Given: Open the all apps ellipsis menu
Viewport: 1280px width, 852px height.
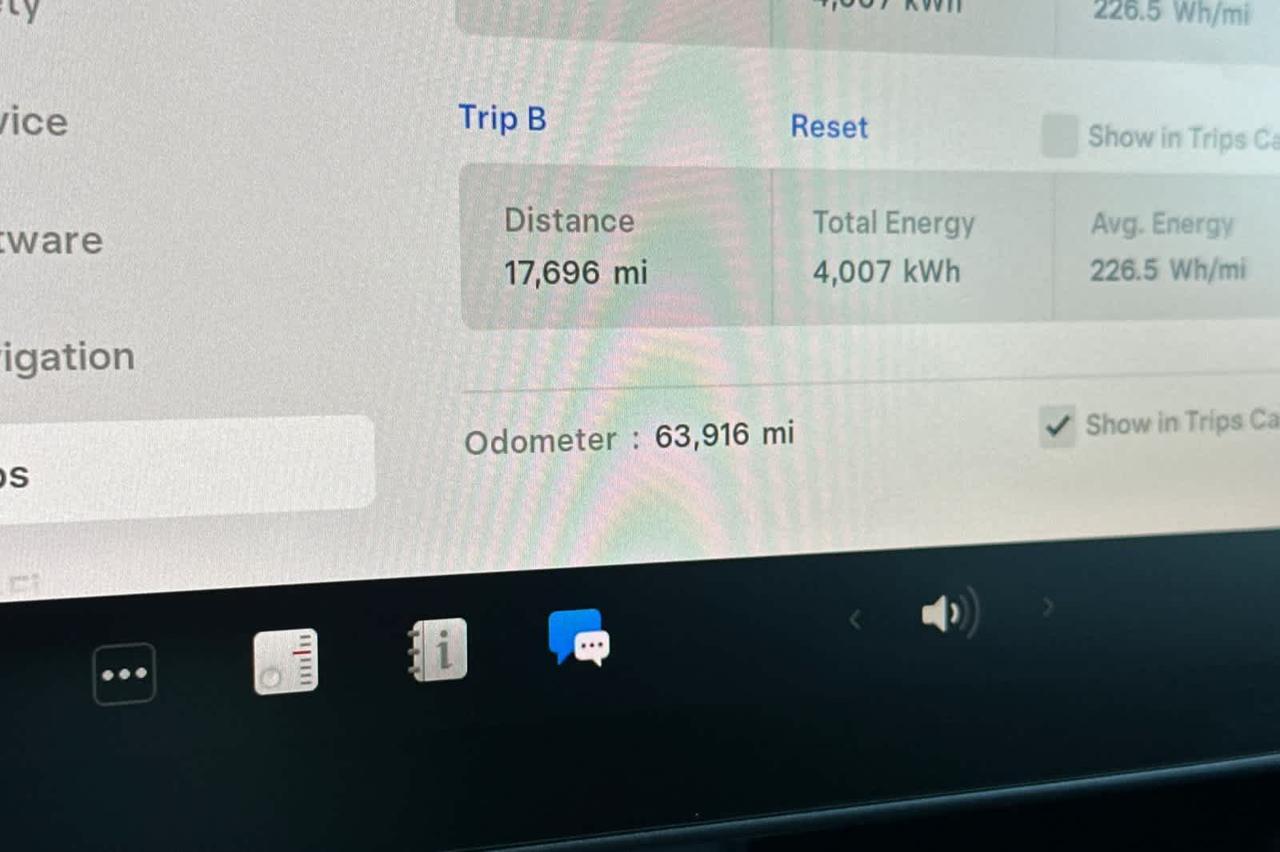Looking at the screenshot, I should click(124, 674).
